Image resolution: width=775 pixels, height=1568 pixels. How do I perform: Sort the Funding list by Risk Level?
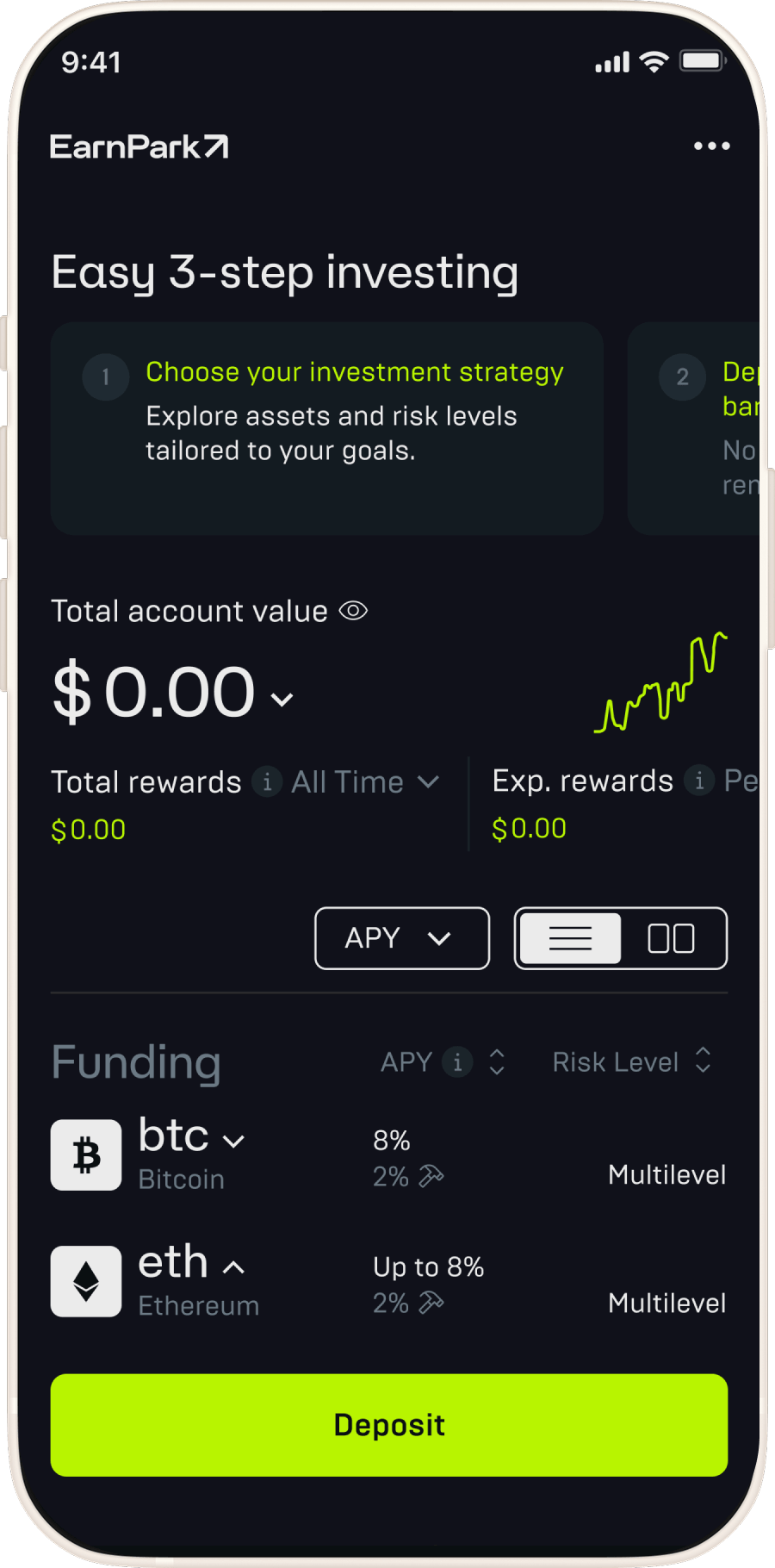pos(704,1061)
